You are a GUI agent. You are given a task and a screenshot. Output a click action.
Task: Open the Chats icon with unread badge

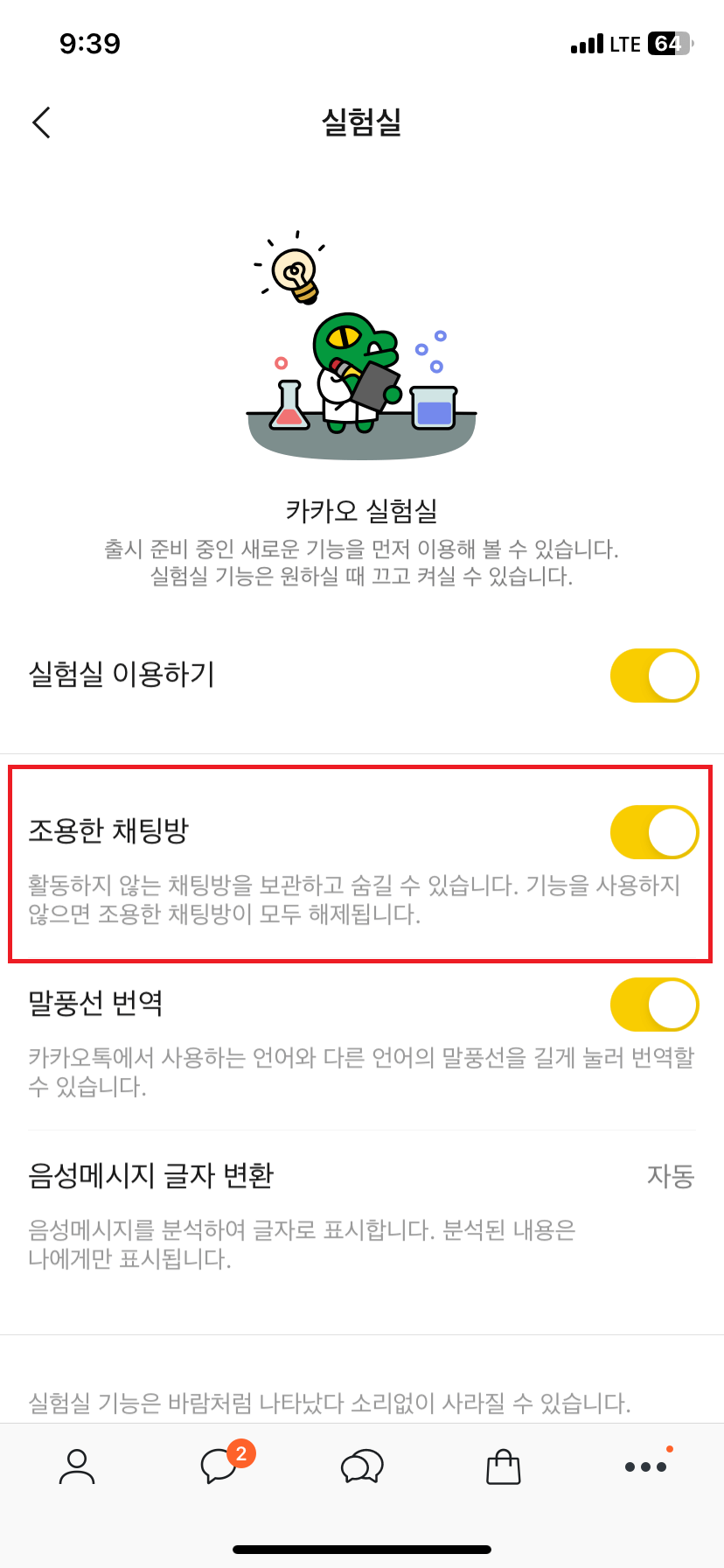pos(219,1468)
